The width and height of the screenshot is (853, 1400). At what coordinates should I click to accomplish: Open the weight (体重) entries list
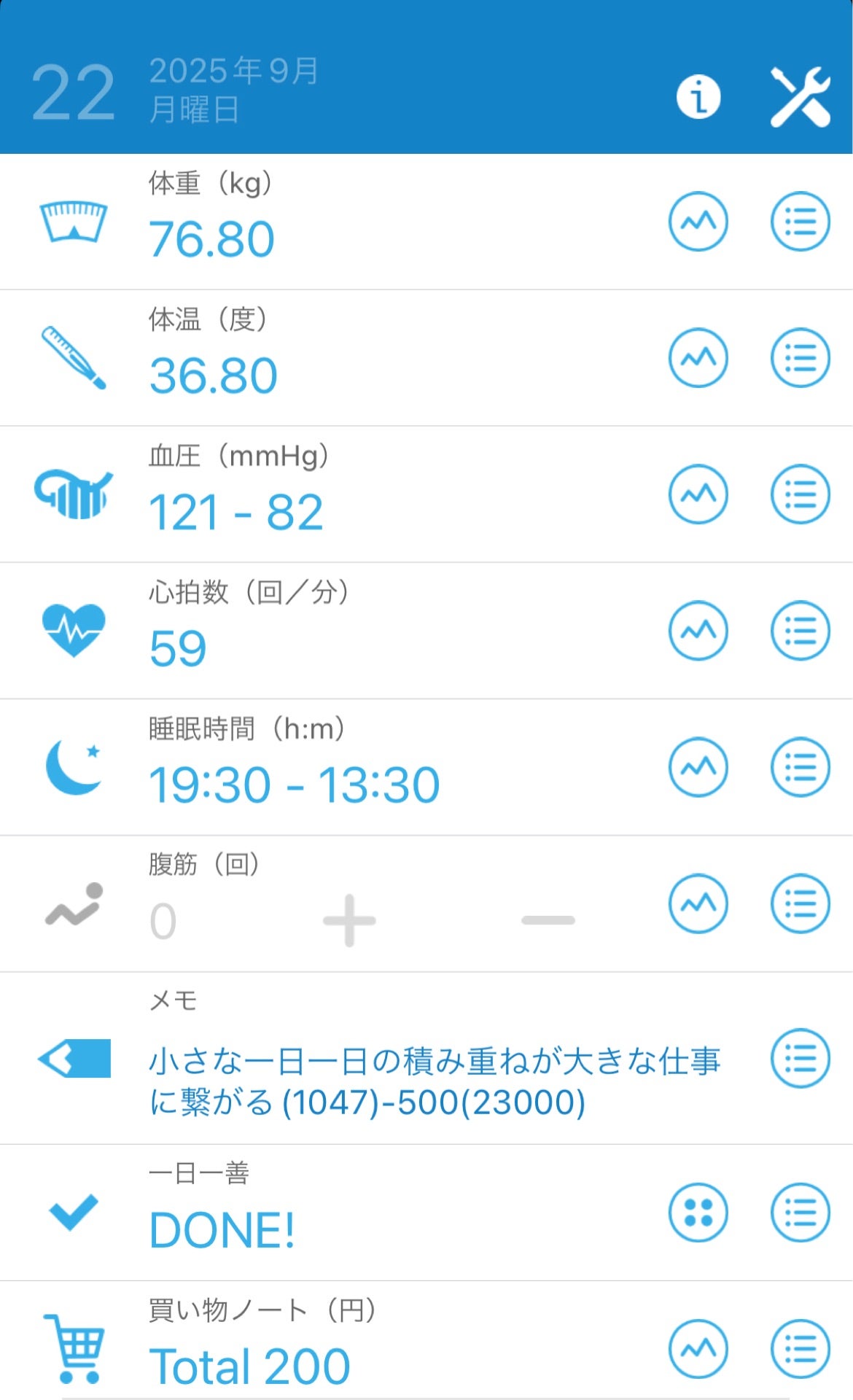[x=800, y=222]
